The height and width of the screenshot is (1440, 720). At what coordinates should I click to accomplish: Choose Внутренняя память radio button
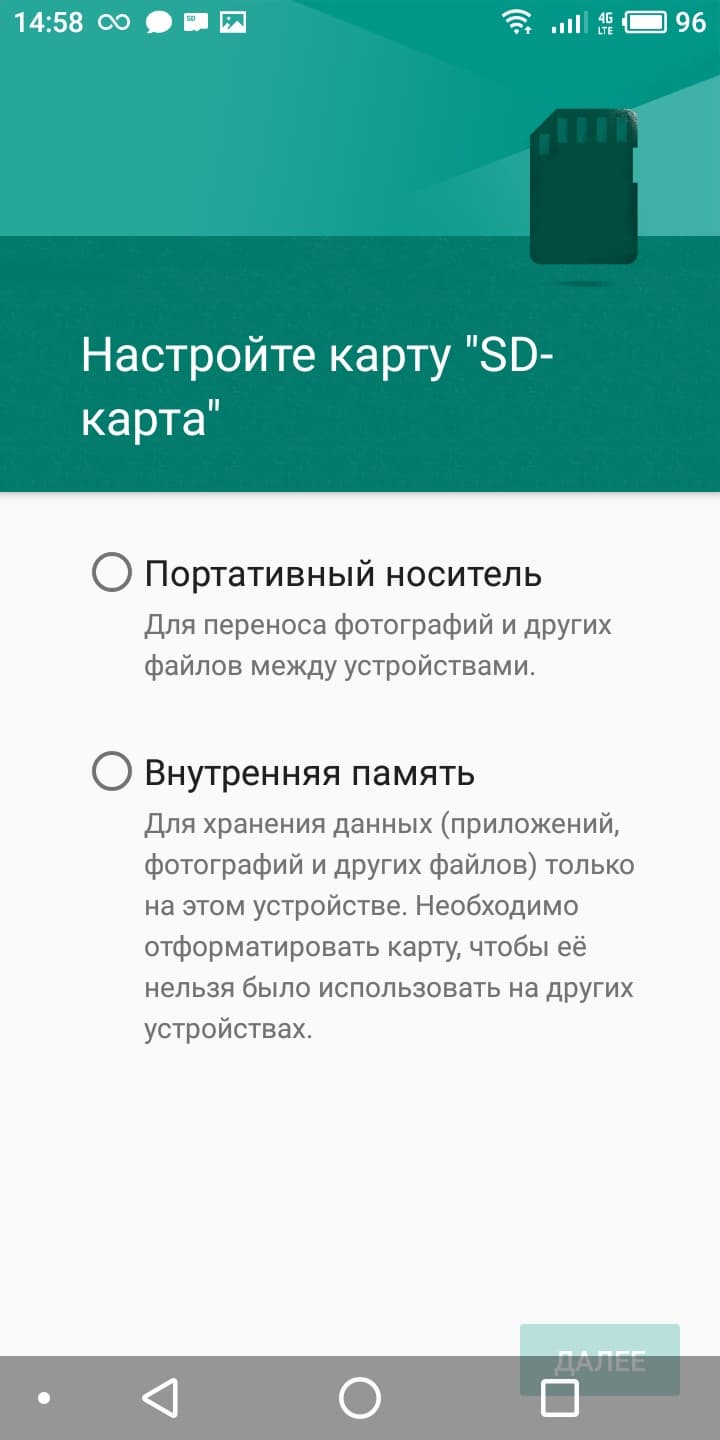(112, 772)
